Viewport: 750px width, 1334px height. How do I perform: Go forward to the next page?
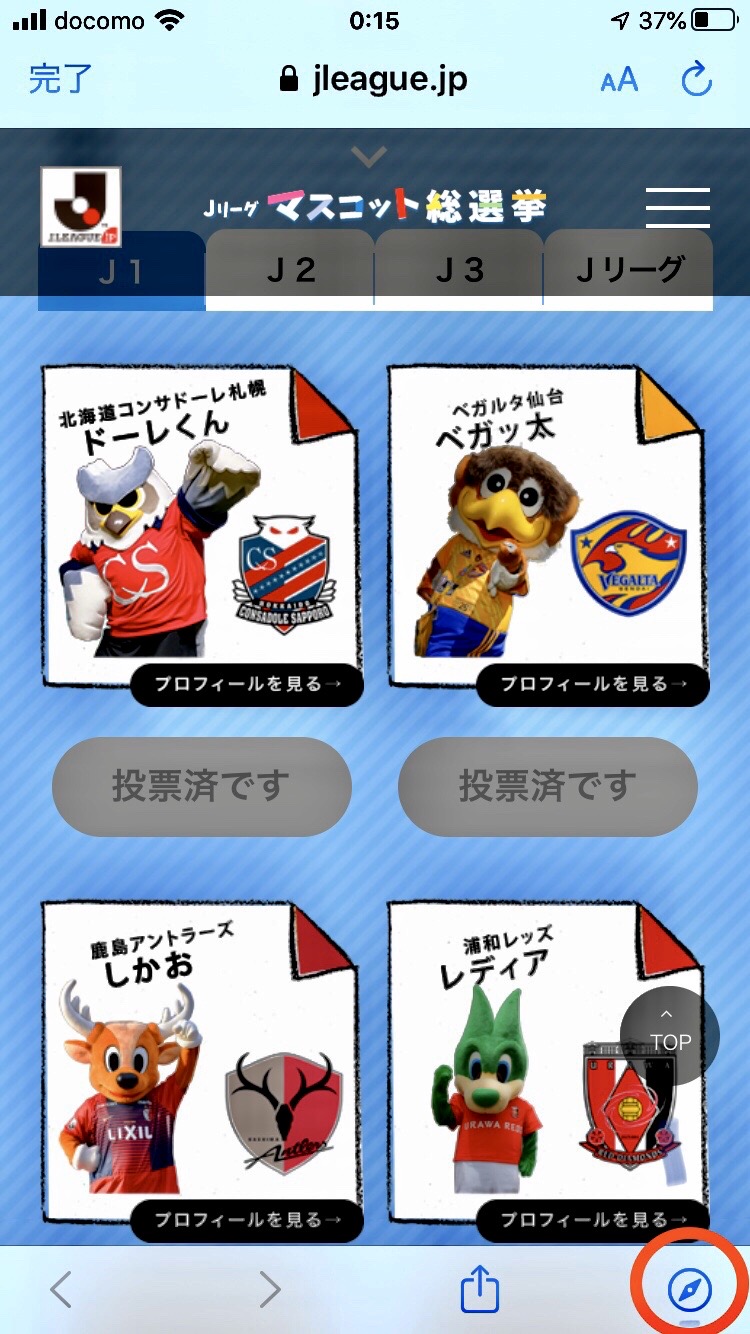(270, 1290)
